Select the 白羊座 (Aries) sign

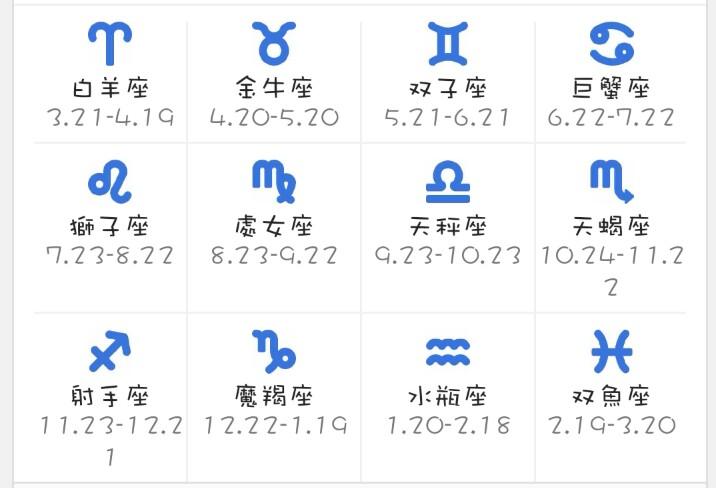pyautogui.click(x=110, y=75)
